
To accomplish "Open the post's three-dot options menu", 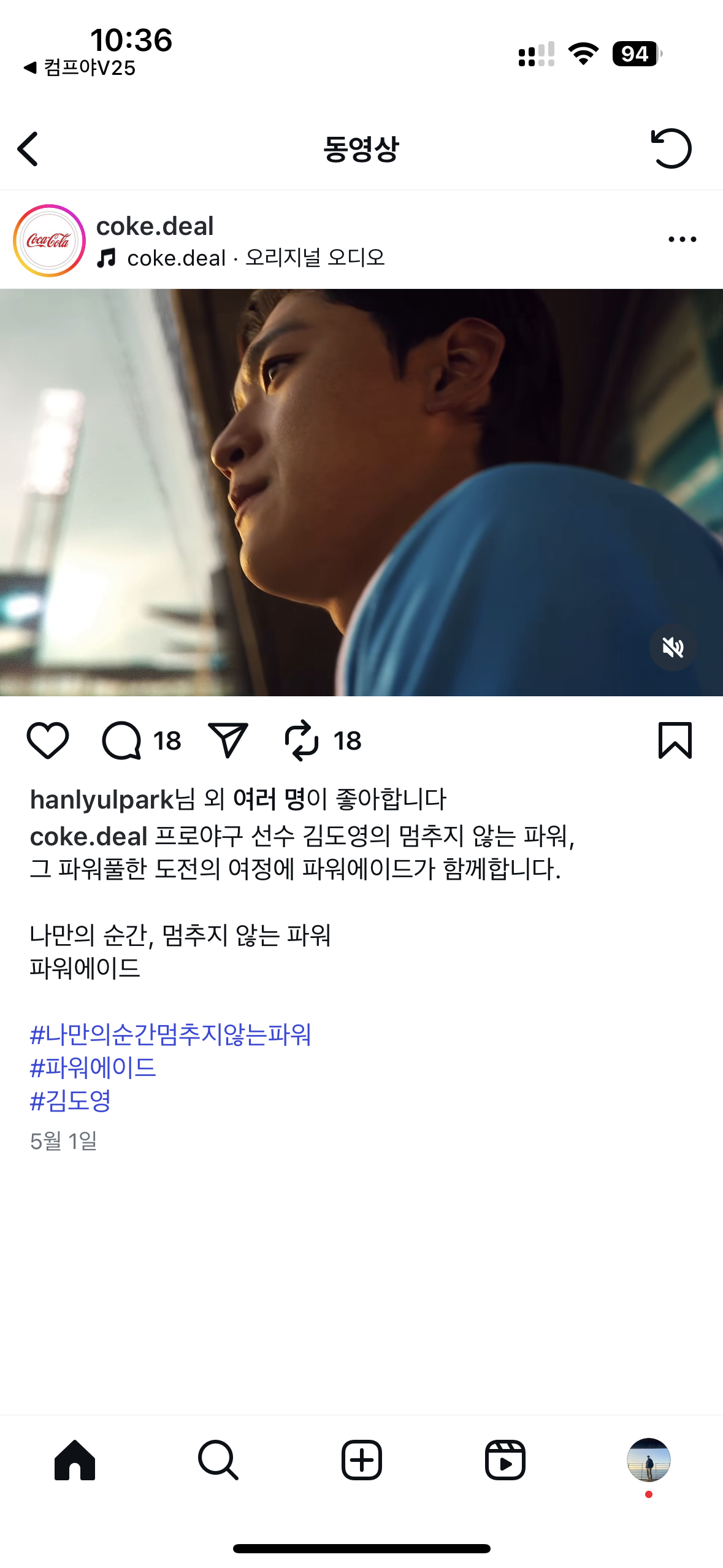I will pos(682,239).
